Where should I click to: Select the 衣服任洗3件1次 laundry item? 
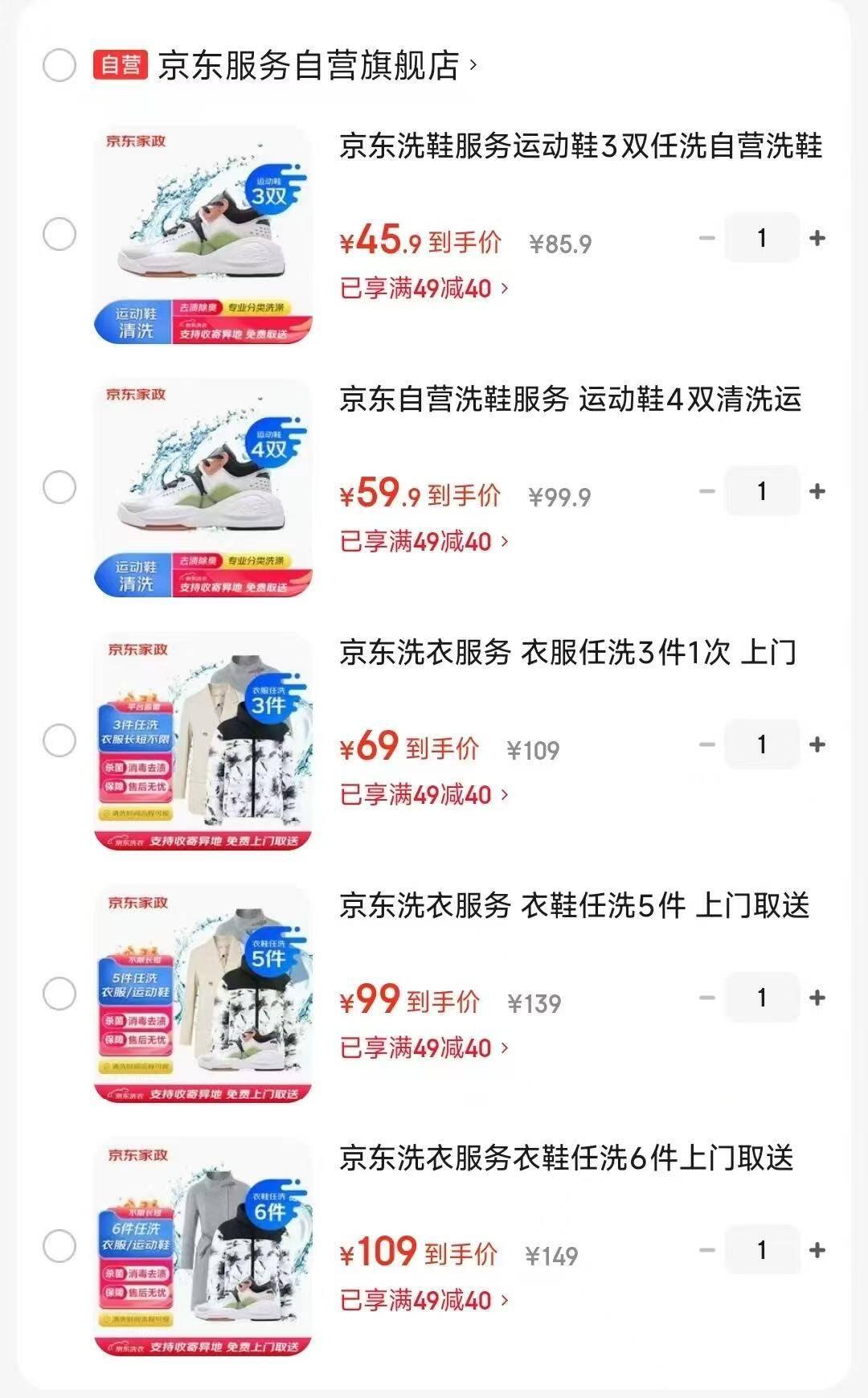pos(59,740)
